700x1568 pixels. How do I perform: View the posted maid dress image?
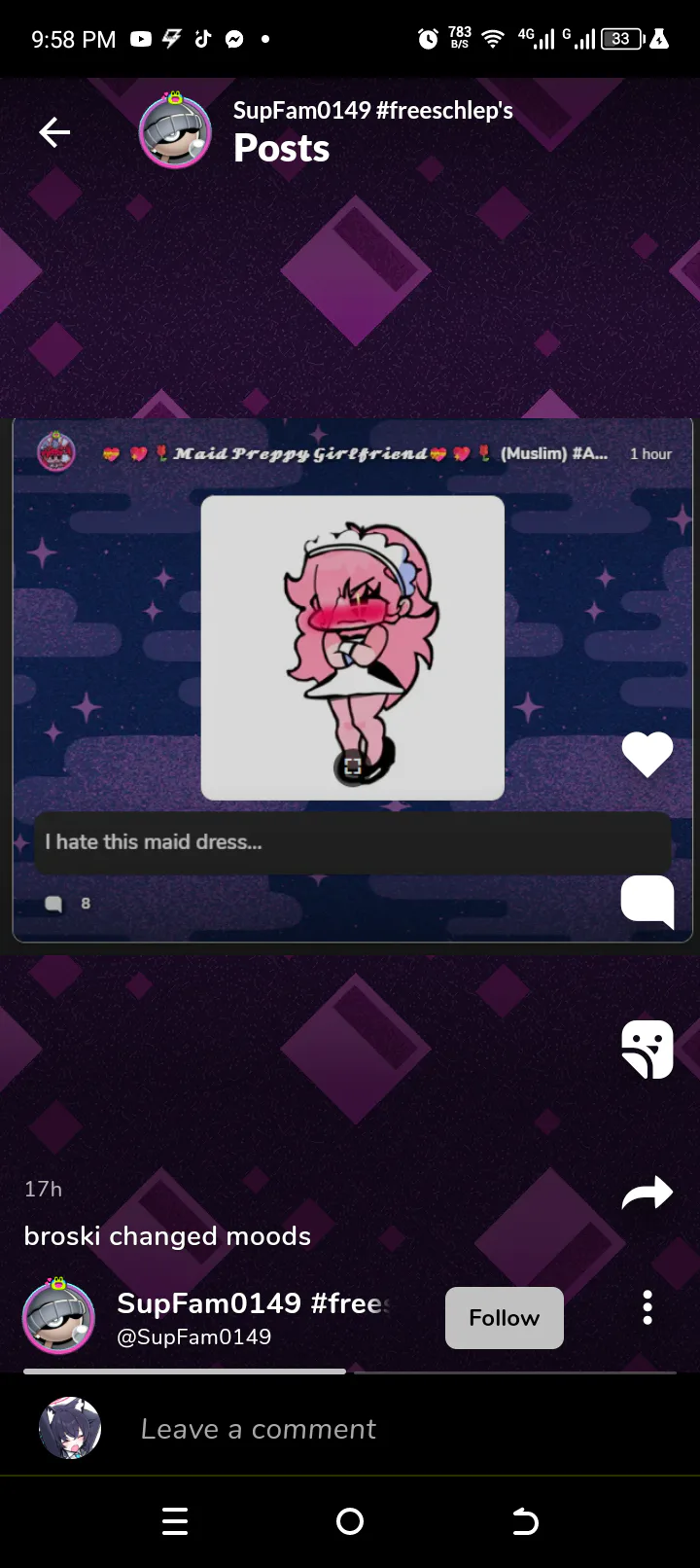(x=352, y=648)
